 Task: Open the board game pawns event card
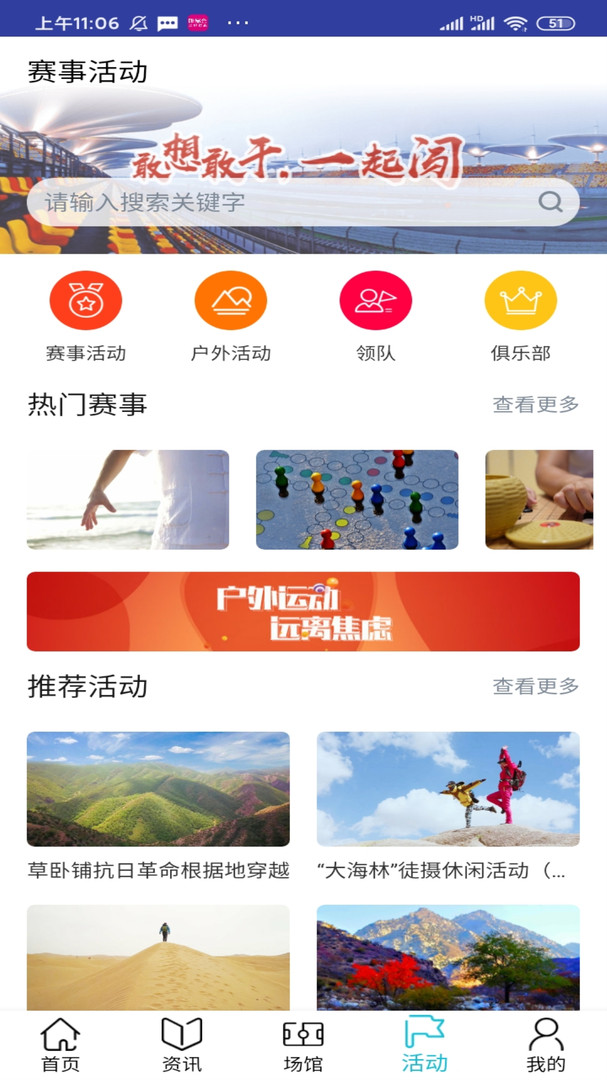(x=357, y=499)
